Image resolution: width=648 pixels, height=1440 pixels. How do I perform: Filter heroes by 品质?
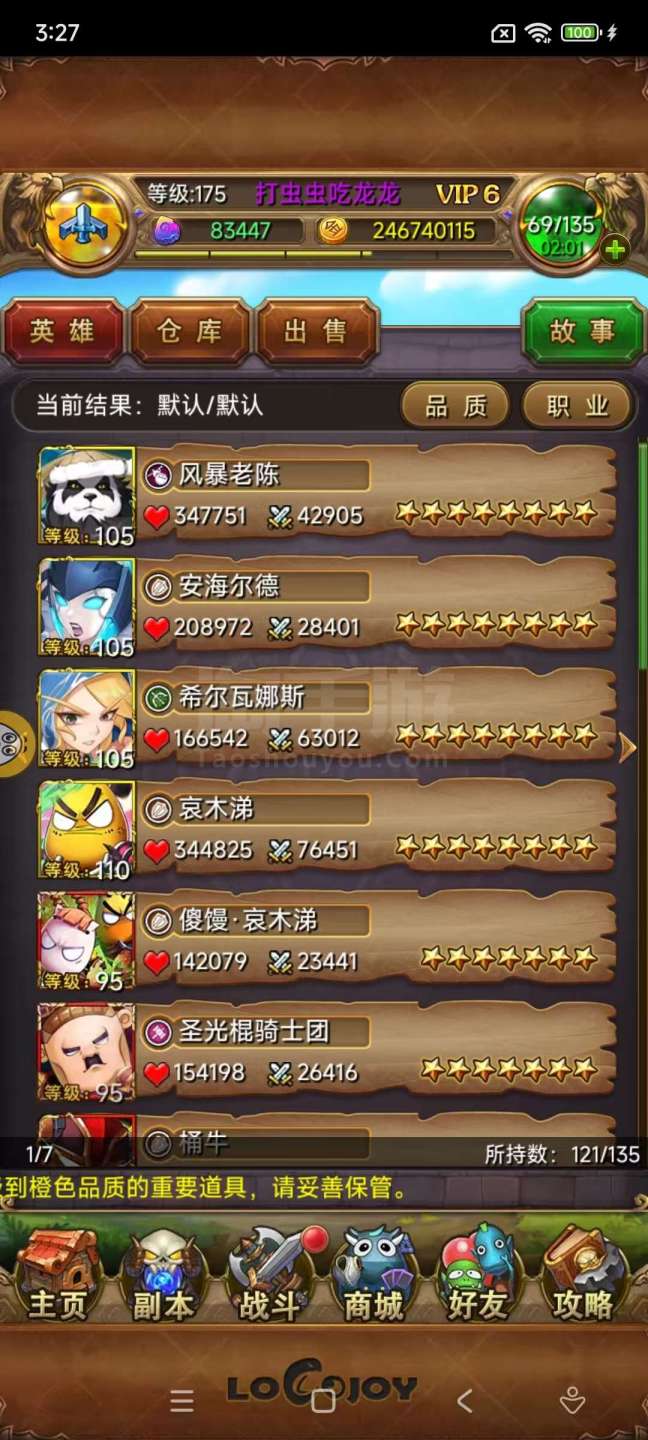pyautogui.click(x=456, y=406)
